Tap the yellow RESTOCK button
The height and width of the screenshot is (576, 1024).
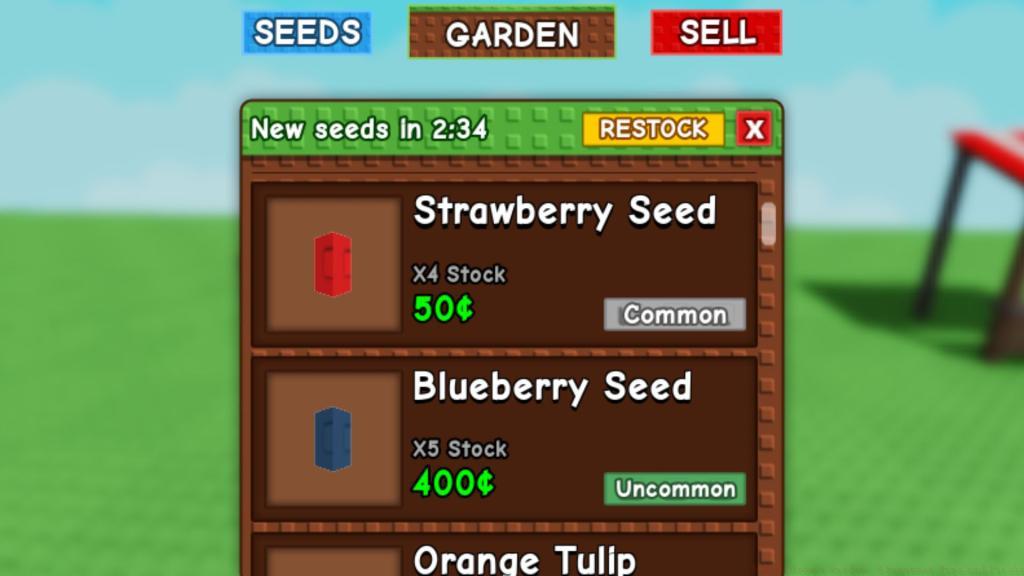click(653, 129)
